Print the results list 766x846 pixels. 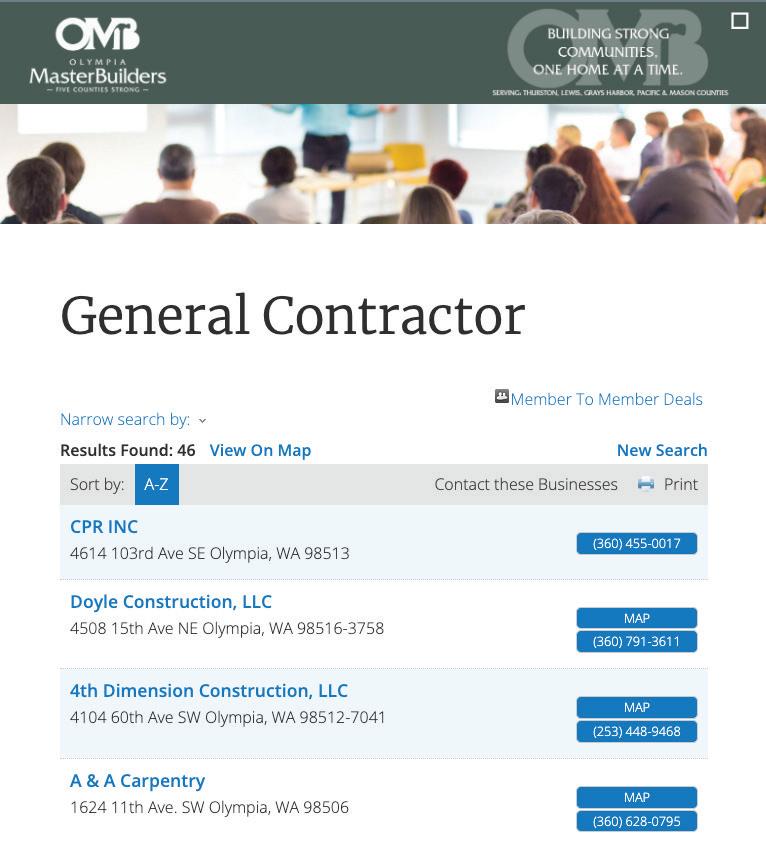pos(669,484)
